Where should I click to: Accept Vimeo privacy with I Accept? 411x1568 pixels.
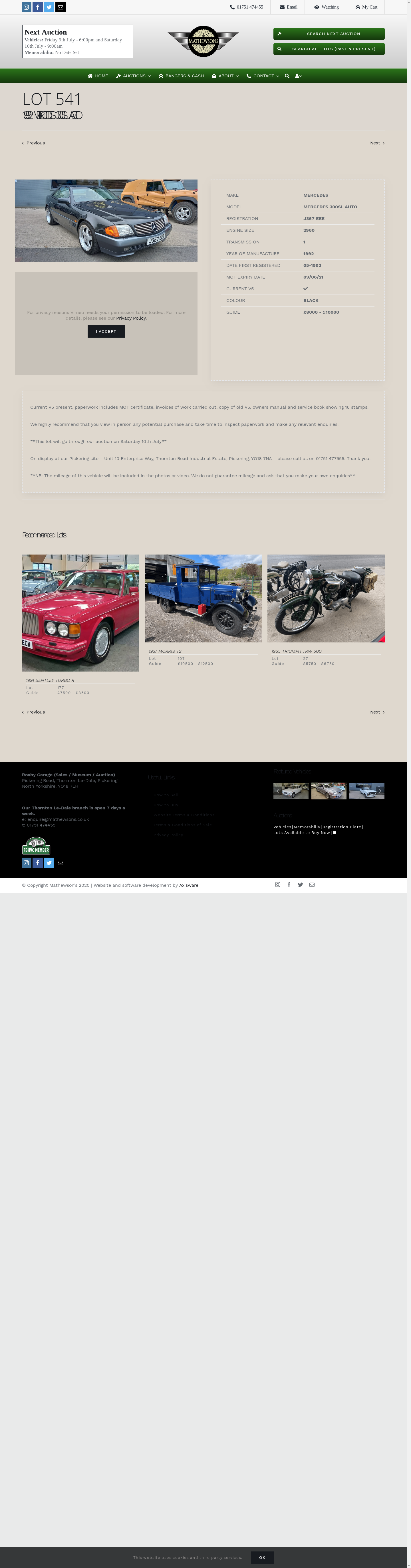[x=106, y=332]
